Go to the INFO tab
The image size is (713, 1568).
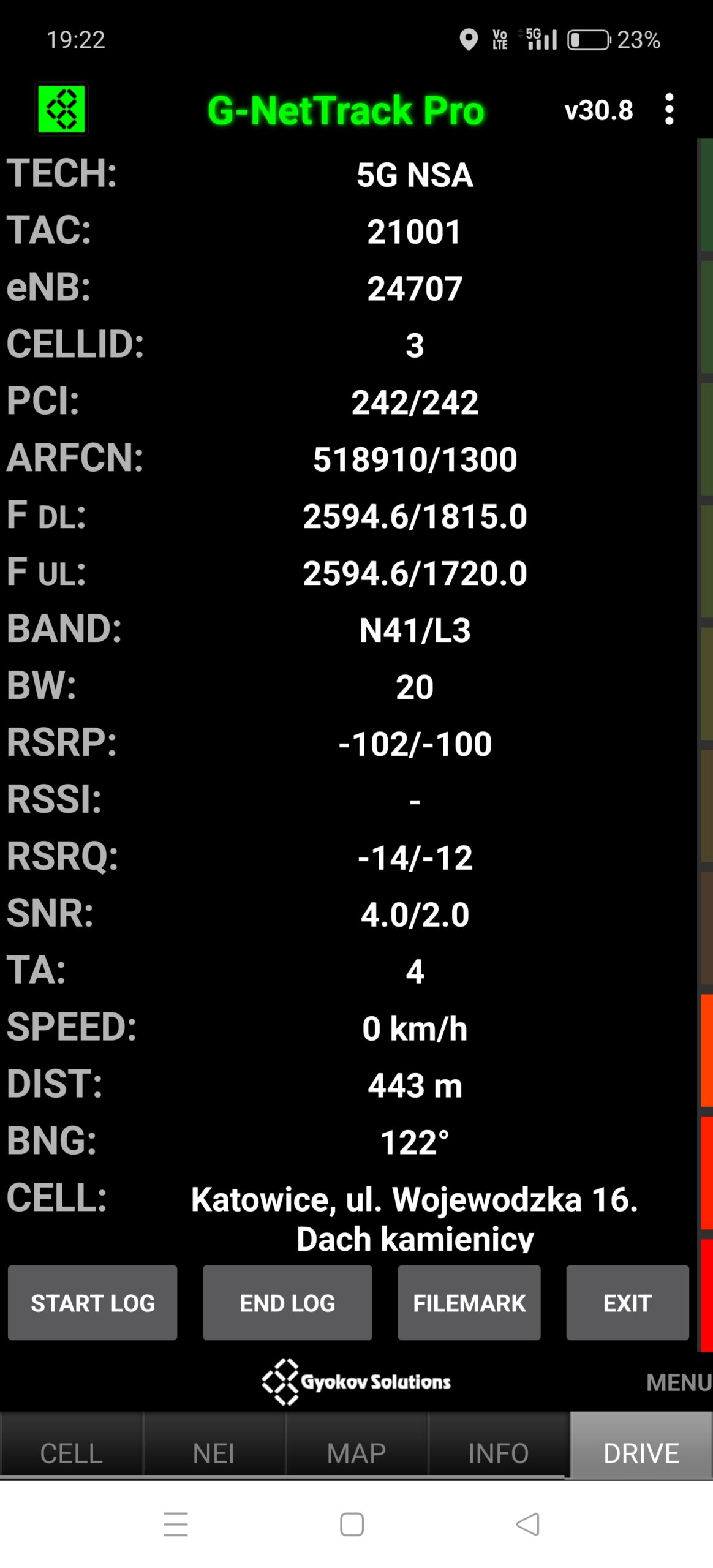tap(498, 1452)
